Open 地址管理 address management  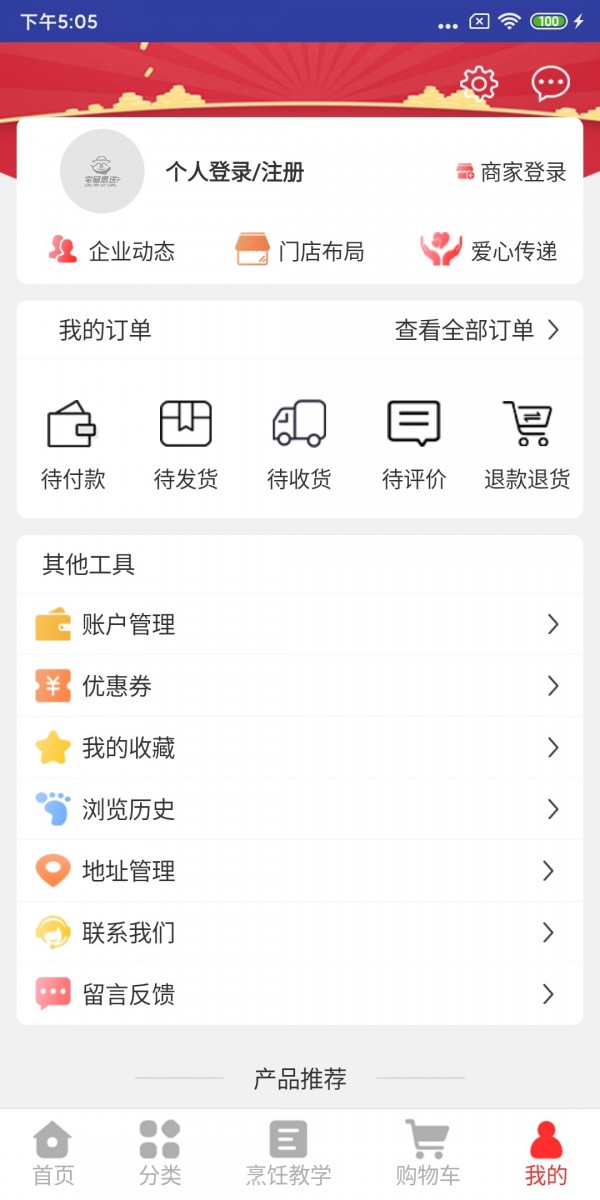click(x=300, y=871)
